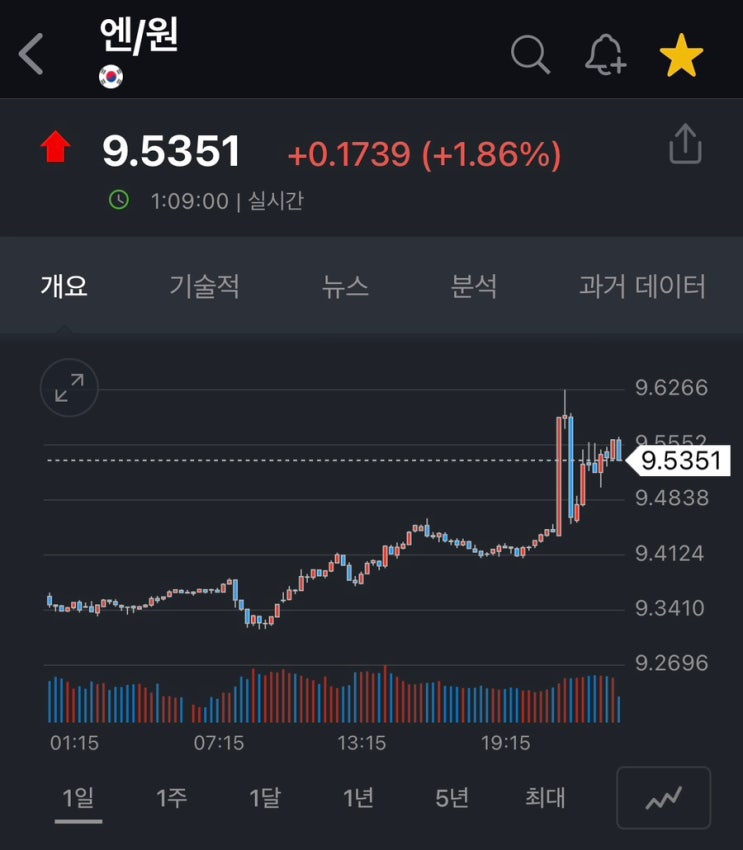Open the 분석 tab
This screenshot has width=743, height=850.
(474, 287)
